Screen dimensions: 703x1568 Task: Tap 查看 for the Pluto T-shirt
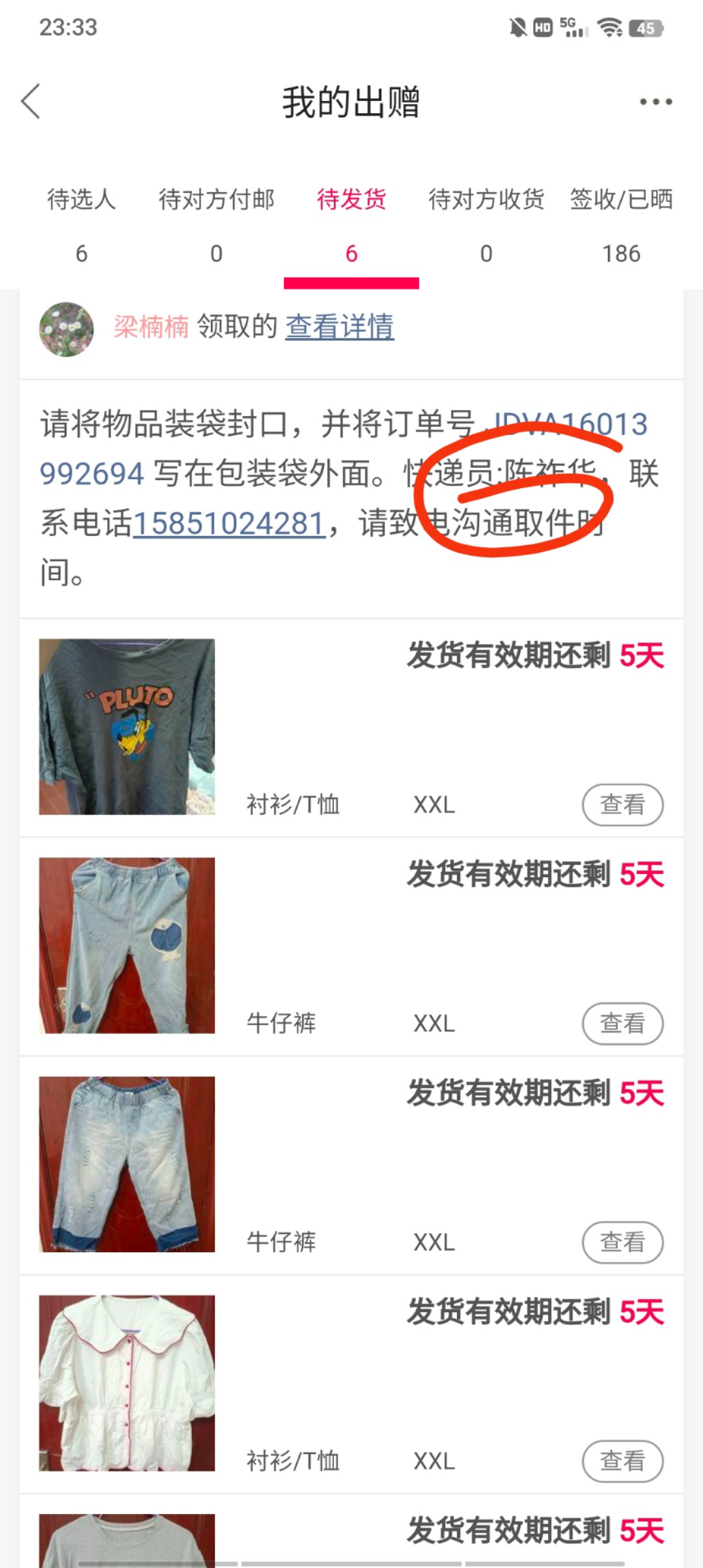point(622,805)
